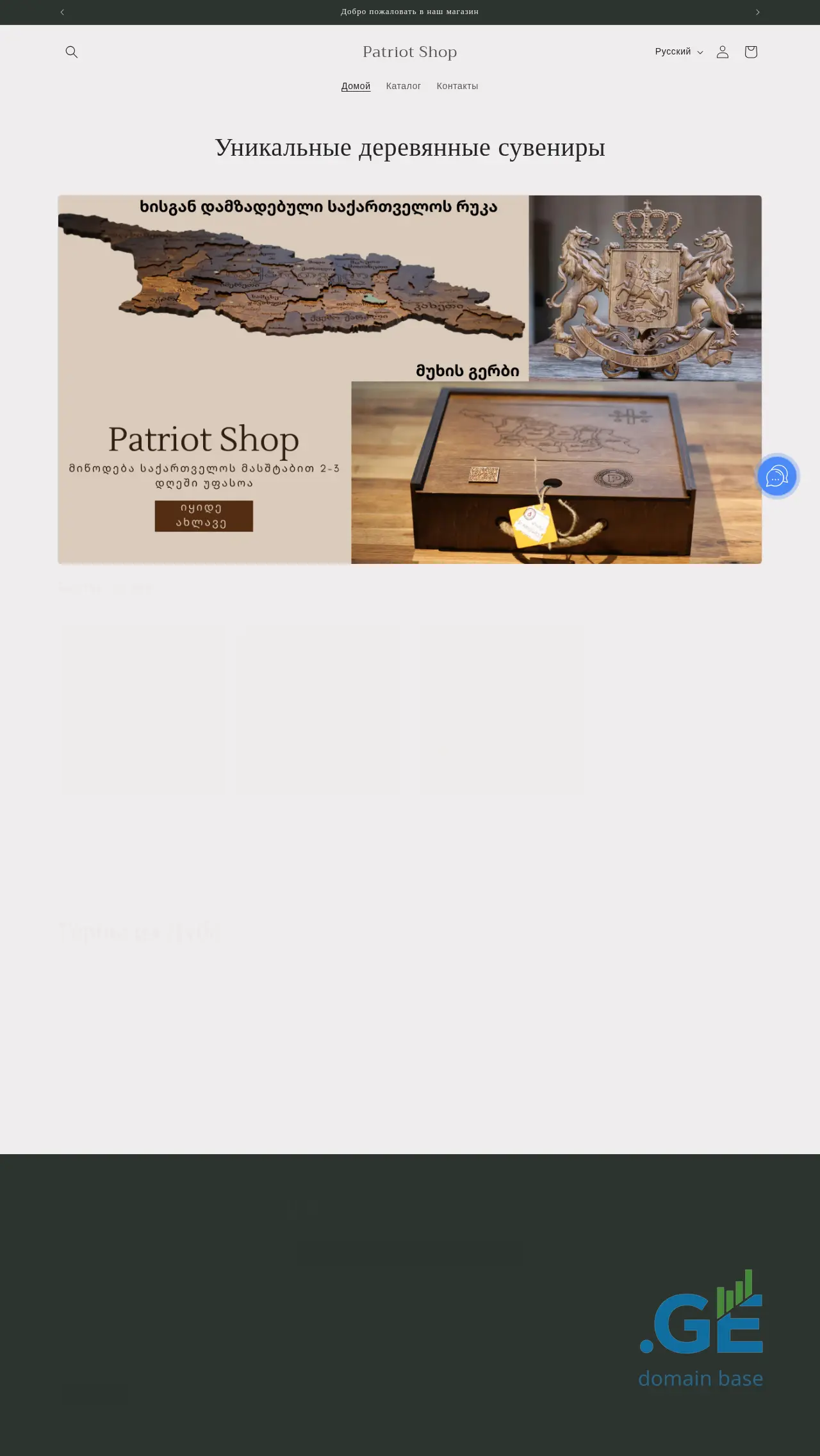Show previous announcement
This screenshot has width=820, height=1456.
tap(62, 12)
